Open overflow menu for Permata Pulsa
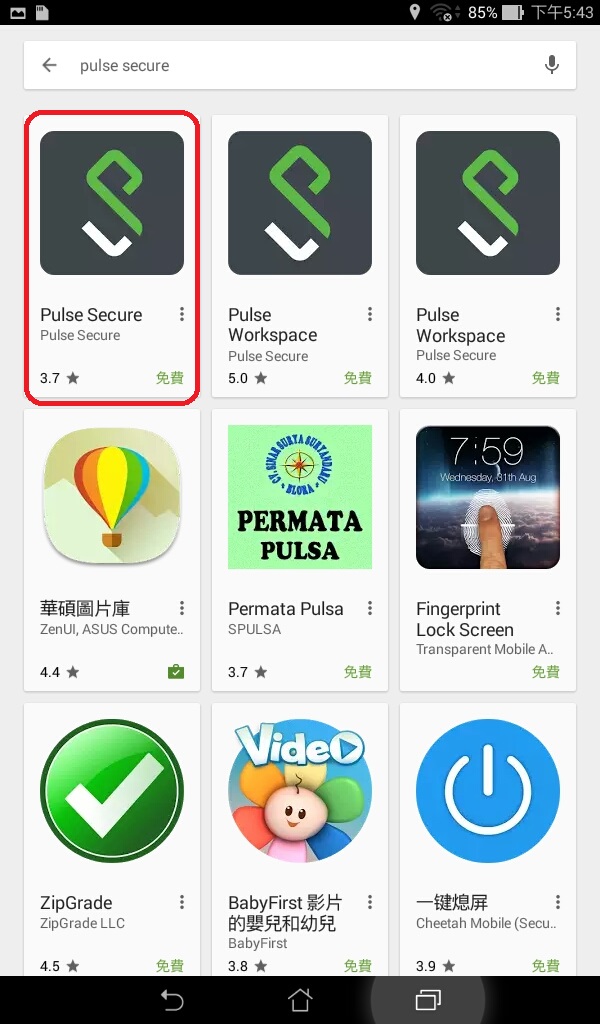This screenshot has width=600, height=1024. [x=370, y=608]
